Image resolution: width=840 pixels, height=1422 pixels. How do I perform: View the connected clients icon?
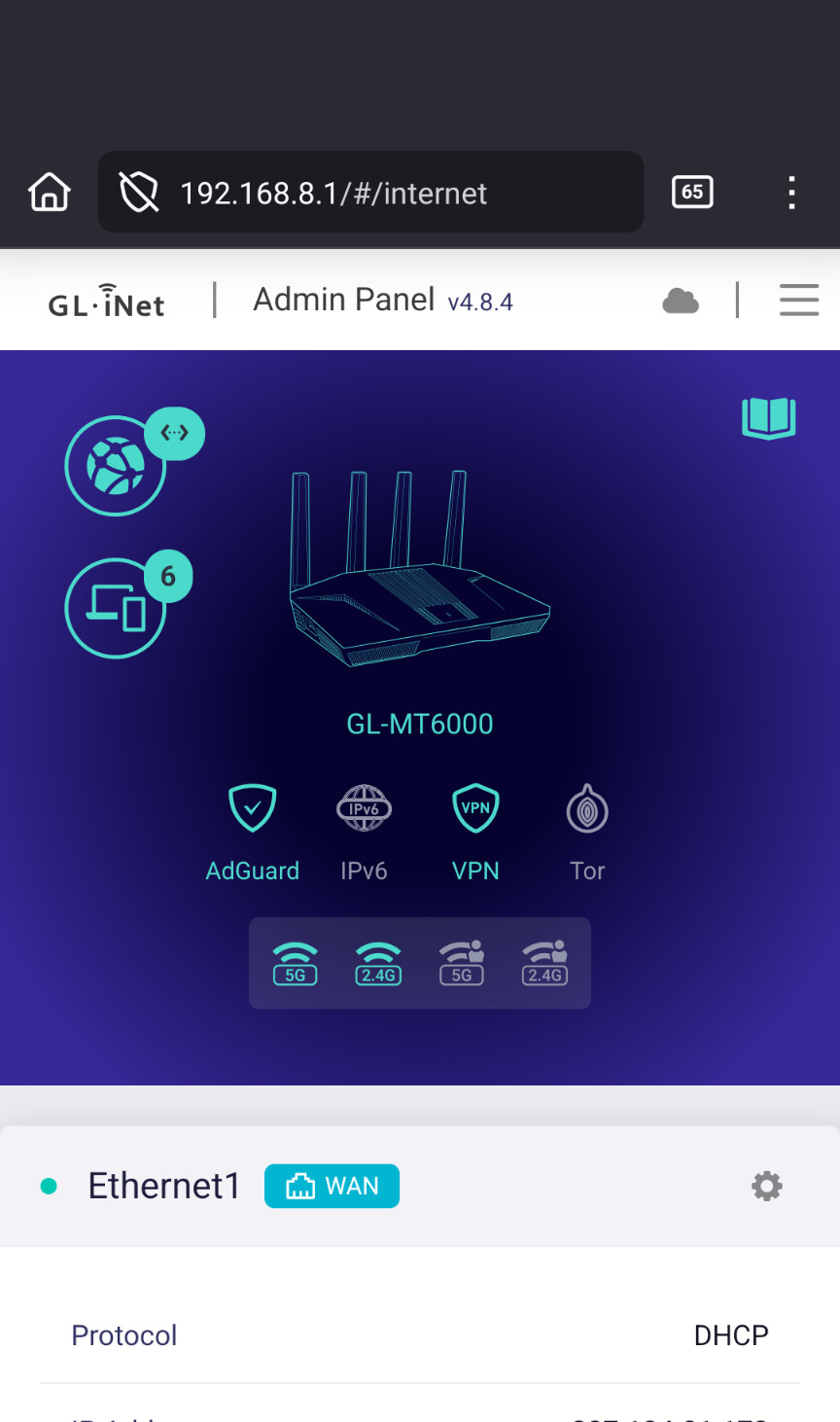coord(117,609)
